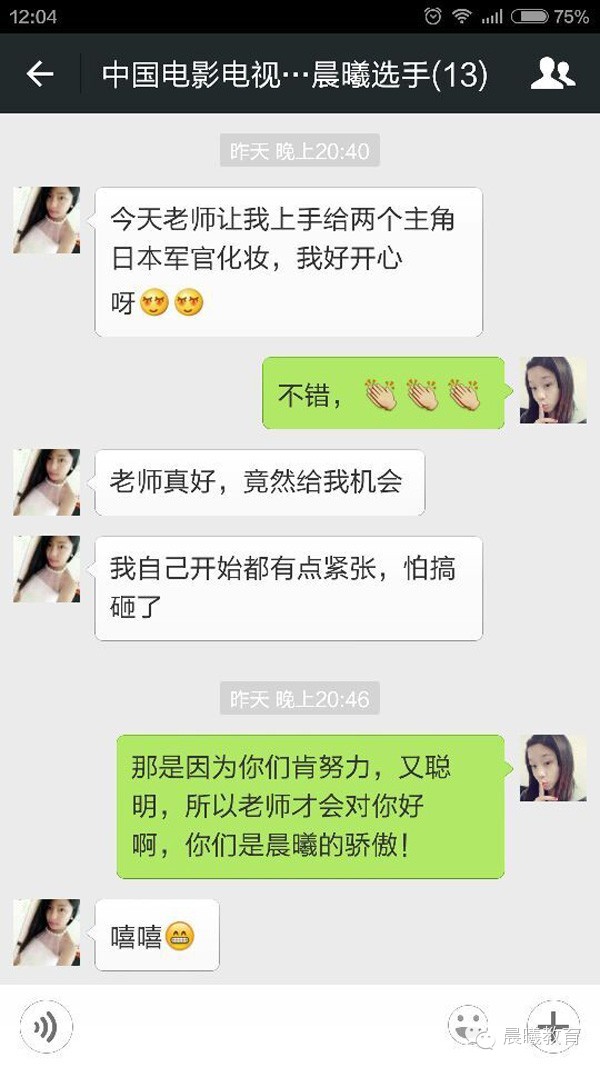Open avatar beside '老师真好，竟然给我机会' message

click(x=46, y=482)
